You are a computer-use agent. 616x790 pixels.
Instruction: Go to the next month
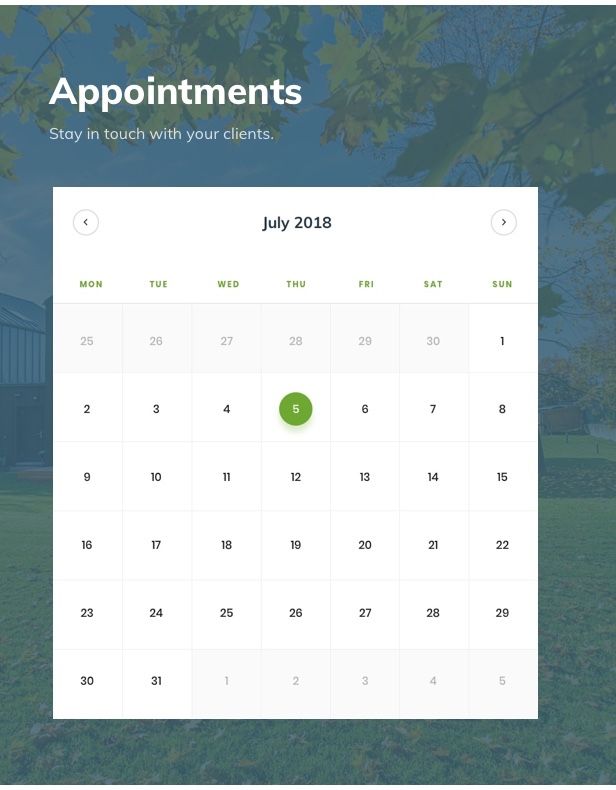(503, 222)
